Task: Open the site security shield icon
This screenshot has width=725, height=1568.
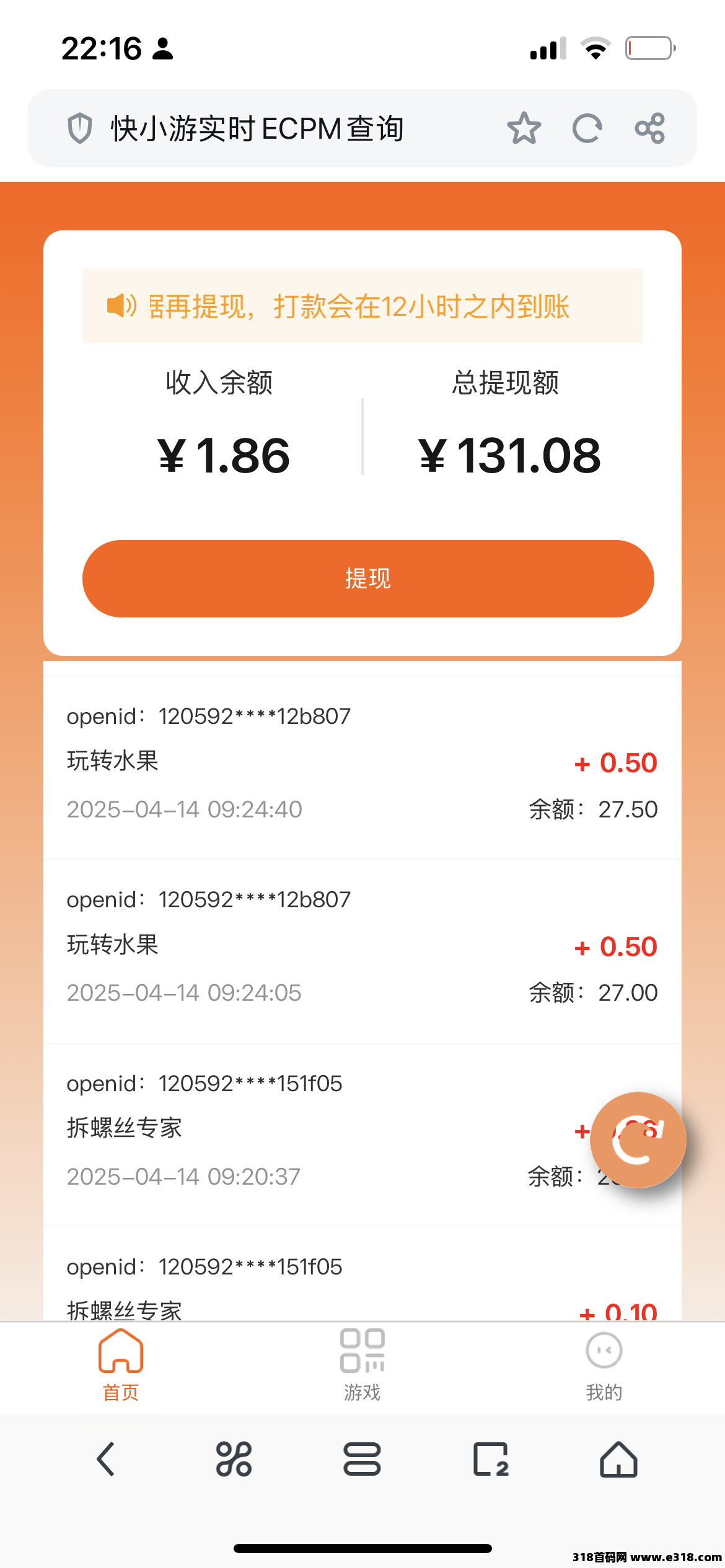Action: tap(80, 129)
